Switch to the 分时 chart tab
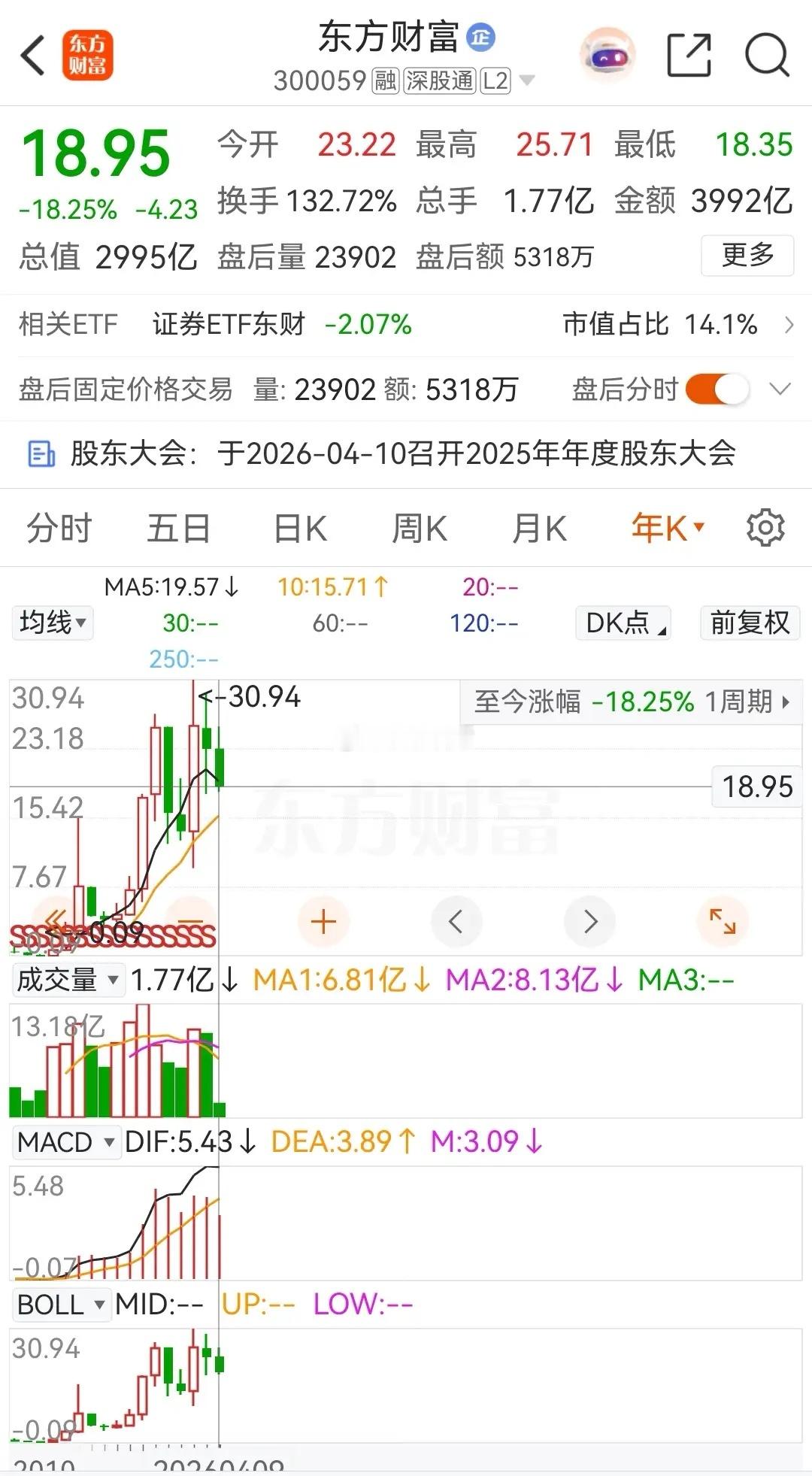812x1476 pixels. tap(59, 528)
